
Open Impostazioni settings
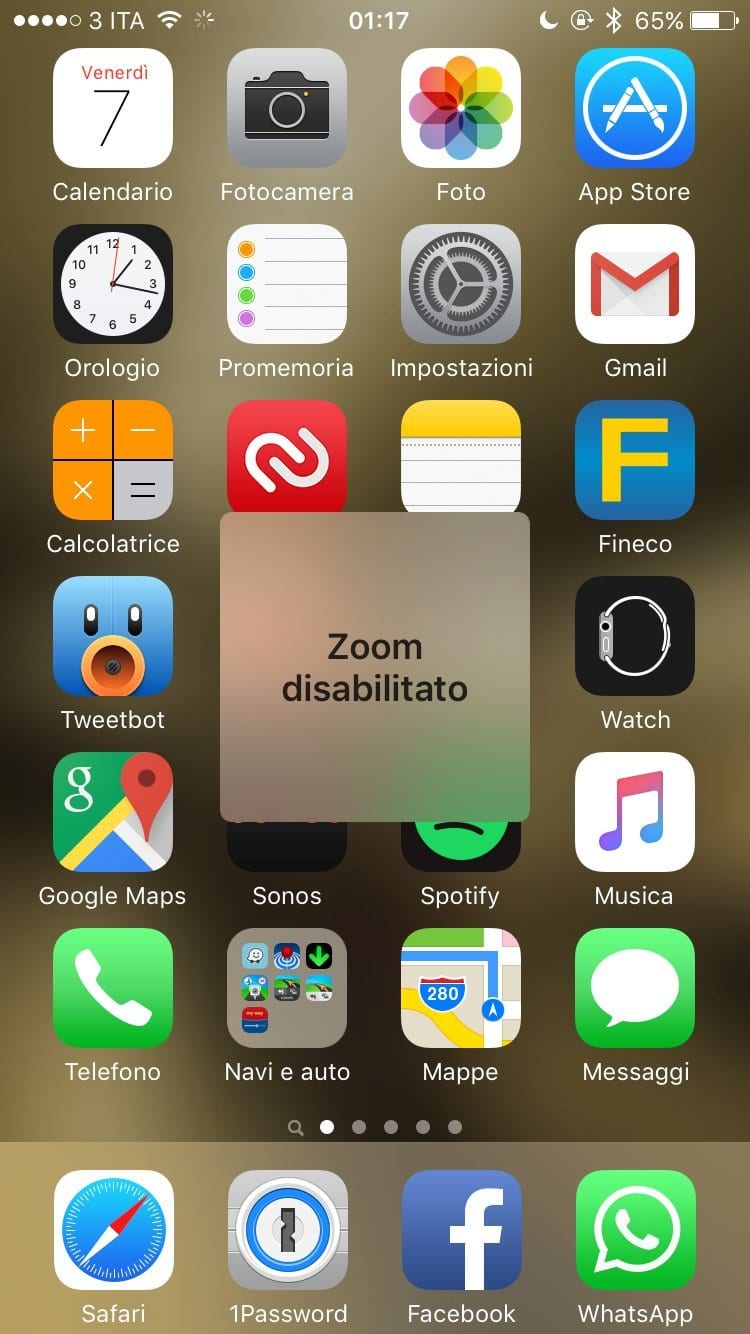(461, 284)
